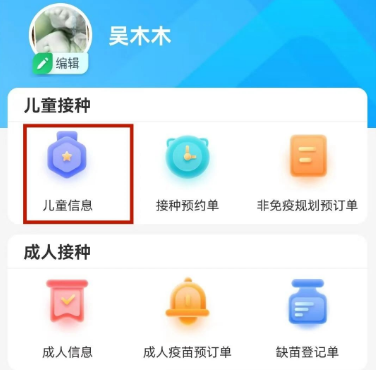Tap the profile avatar photo
This screenshot has width=376, height=370.
60,34
